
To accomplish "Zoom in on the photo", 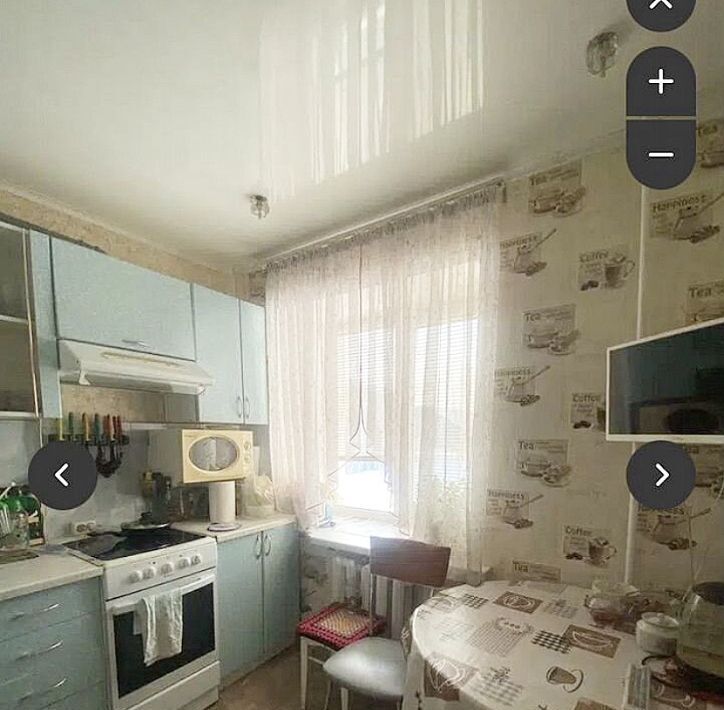I will 661,82.
